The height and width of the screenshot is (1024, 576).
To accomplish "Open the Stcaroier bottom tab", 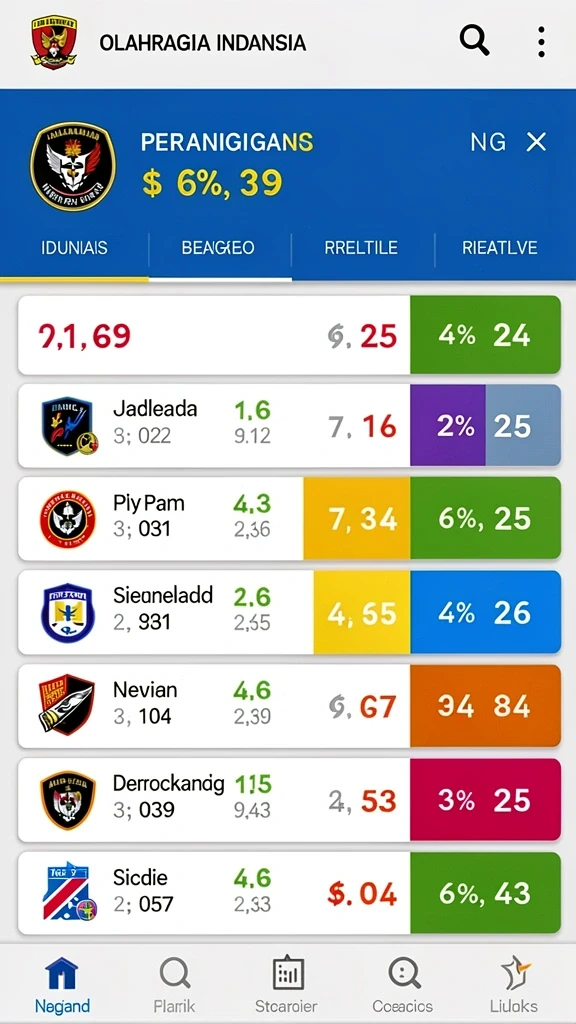I will [287, 984].
